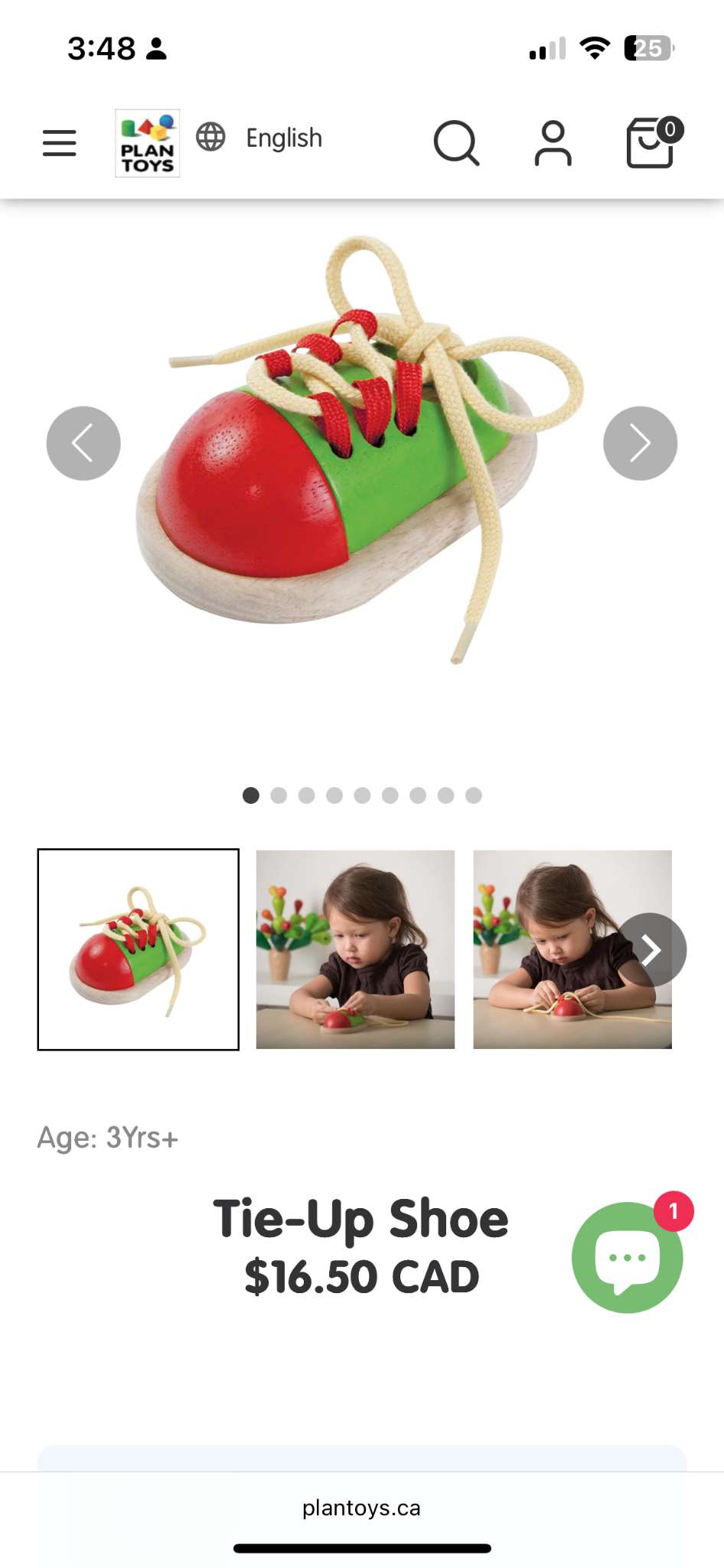View the shopping bag
This screenshot has height=1568, width=724.
tap(651, 143)
